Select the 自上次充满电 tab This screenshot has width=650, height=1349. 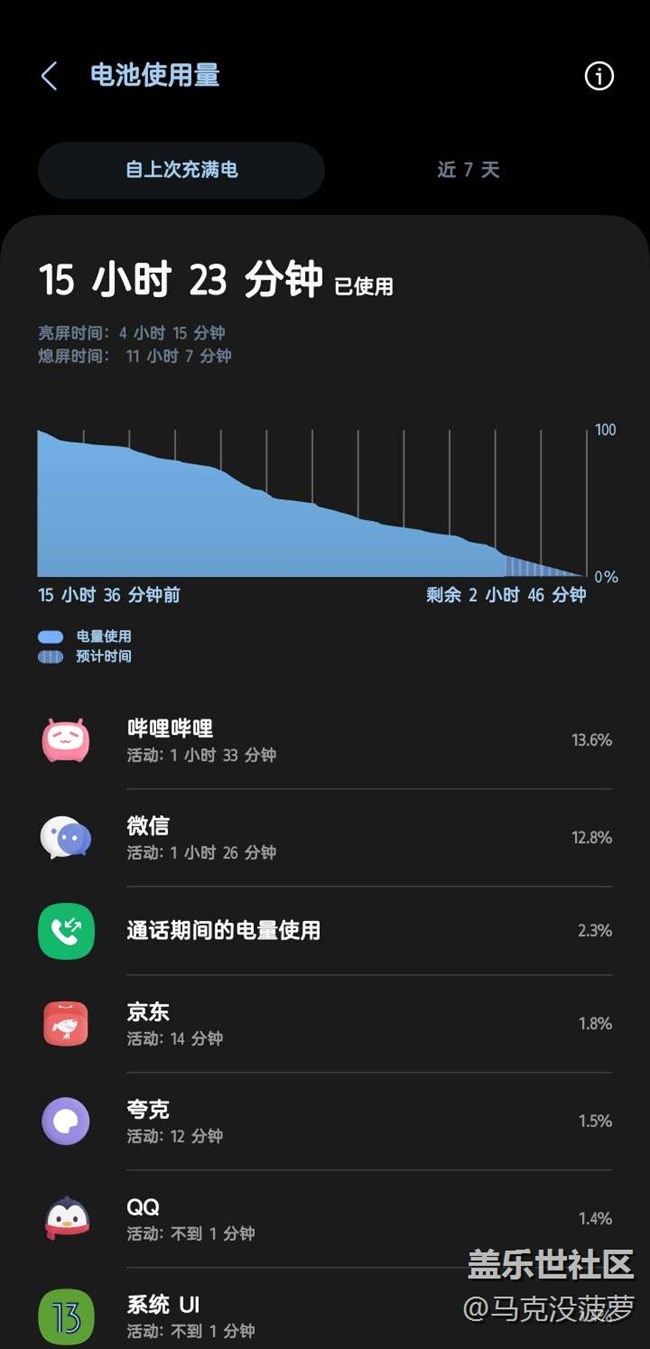click(181, 170)
